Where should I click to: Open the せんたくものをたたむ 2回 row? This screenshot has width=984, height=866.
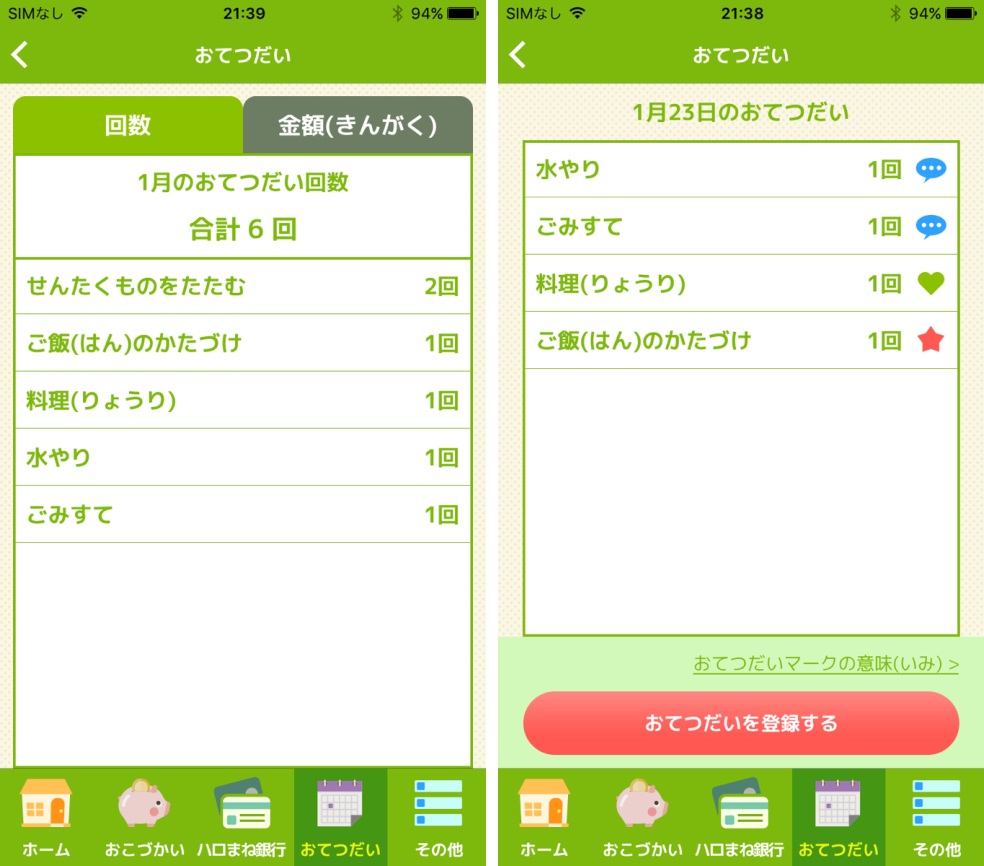pos(242,287)
